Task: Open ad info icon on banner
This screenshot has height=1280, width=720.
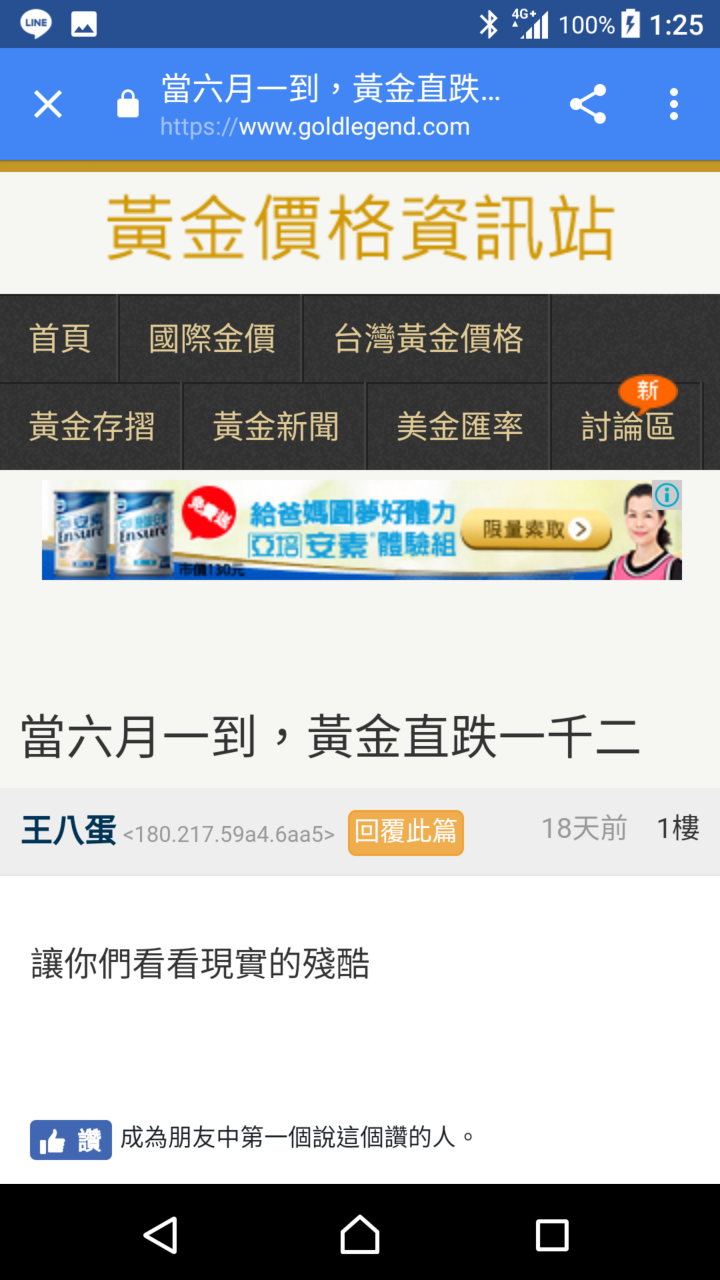Action: (667, 495)
